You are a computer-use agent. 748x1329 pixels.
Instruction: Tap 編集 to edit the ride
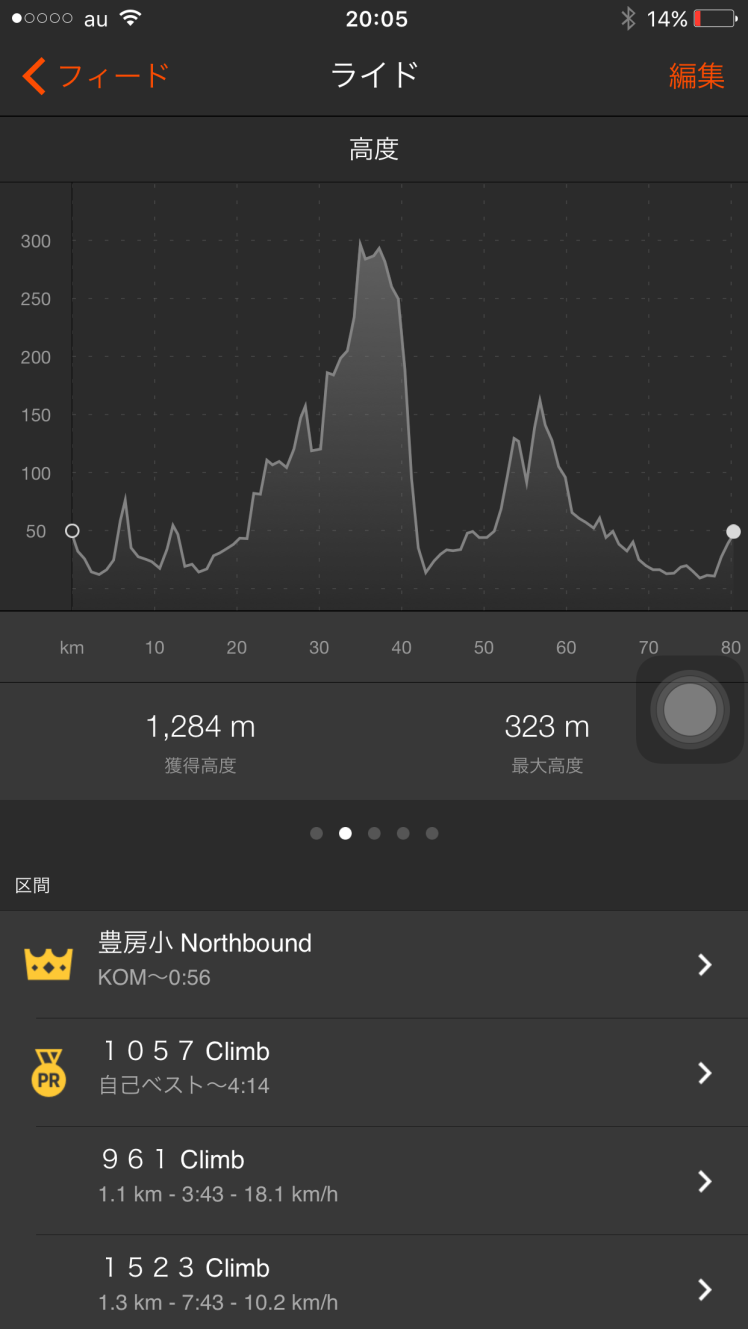(696, 76)
